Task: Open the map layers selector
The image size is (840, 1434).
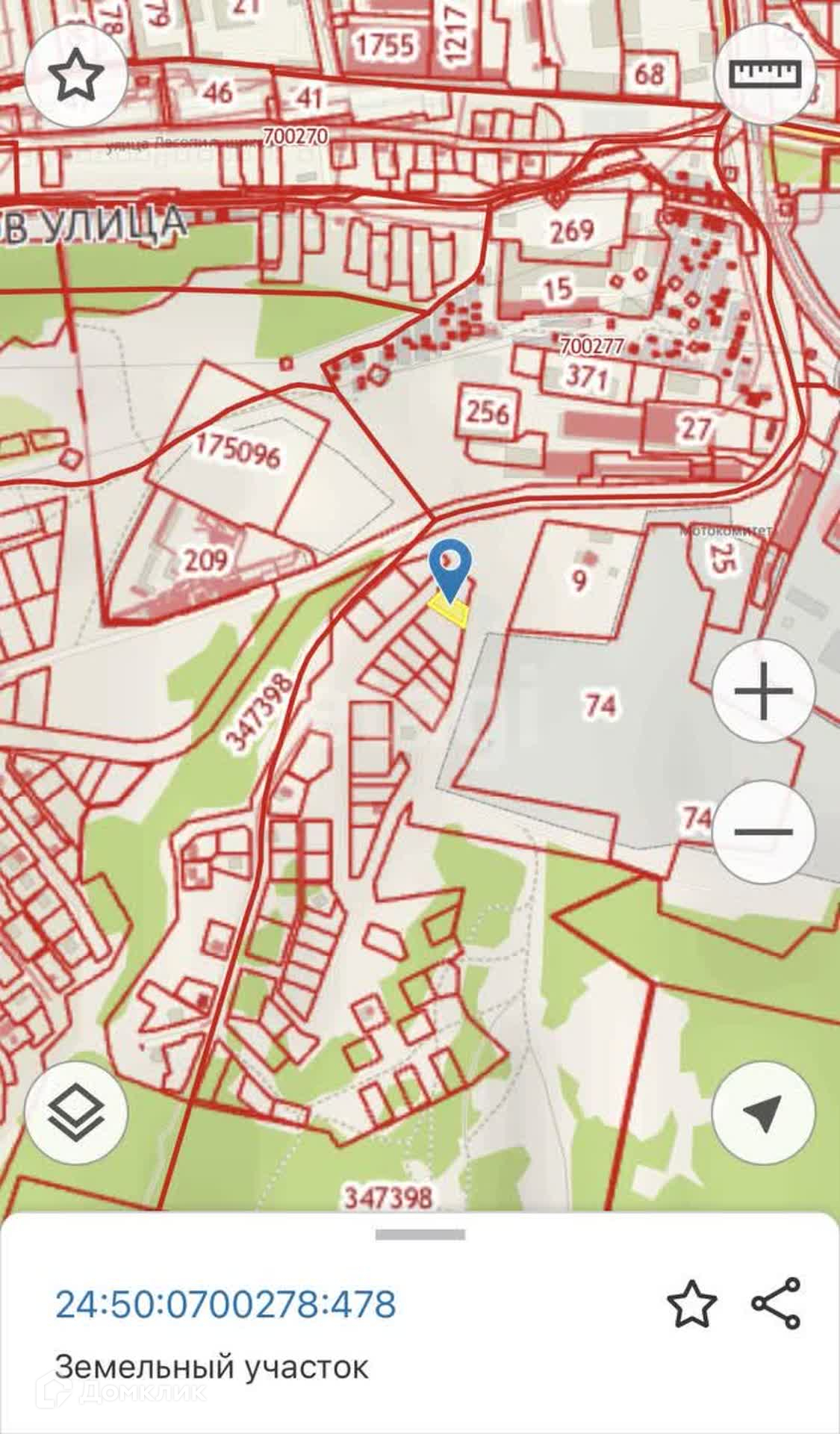Action: pyautogui.click(x=75, y=1114)
